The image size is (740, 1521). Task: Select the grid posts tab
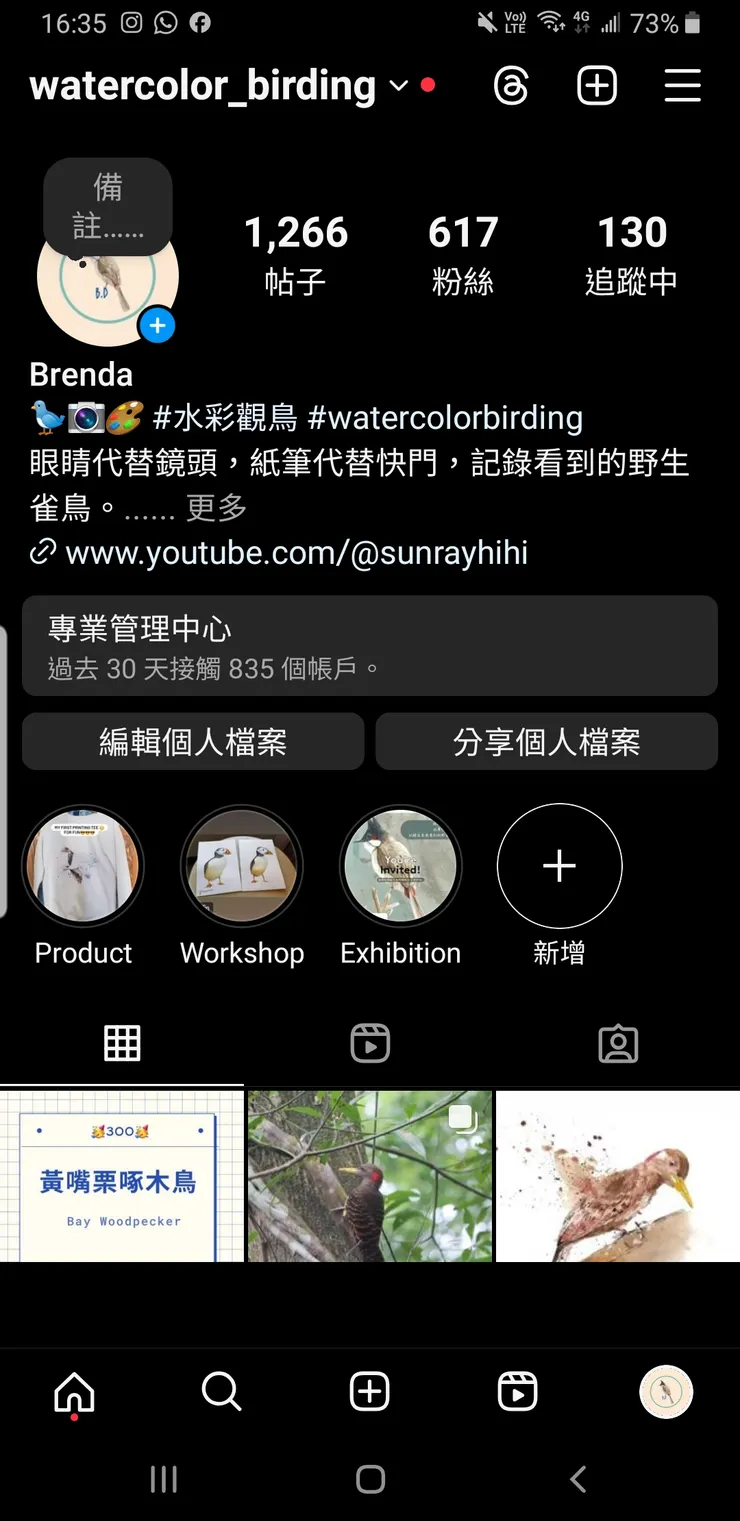122,1043
